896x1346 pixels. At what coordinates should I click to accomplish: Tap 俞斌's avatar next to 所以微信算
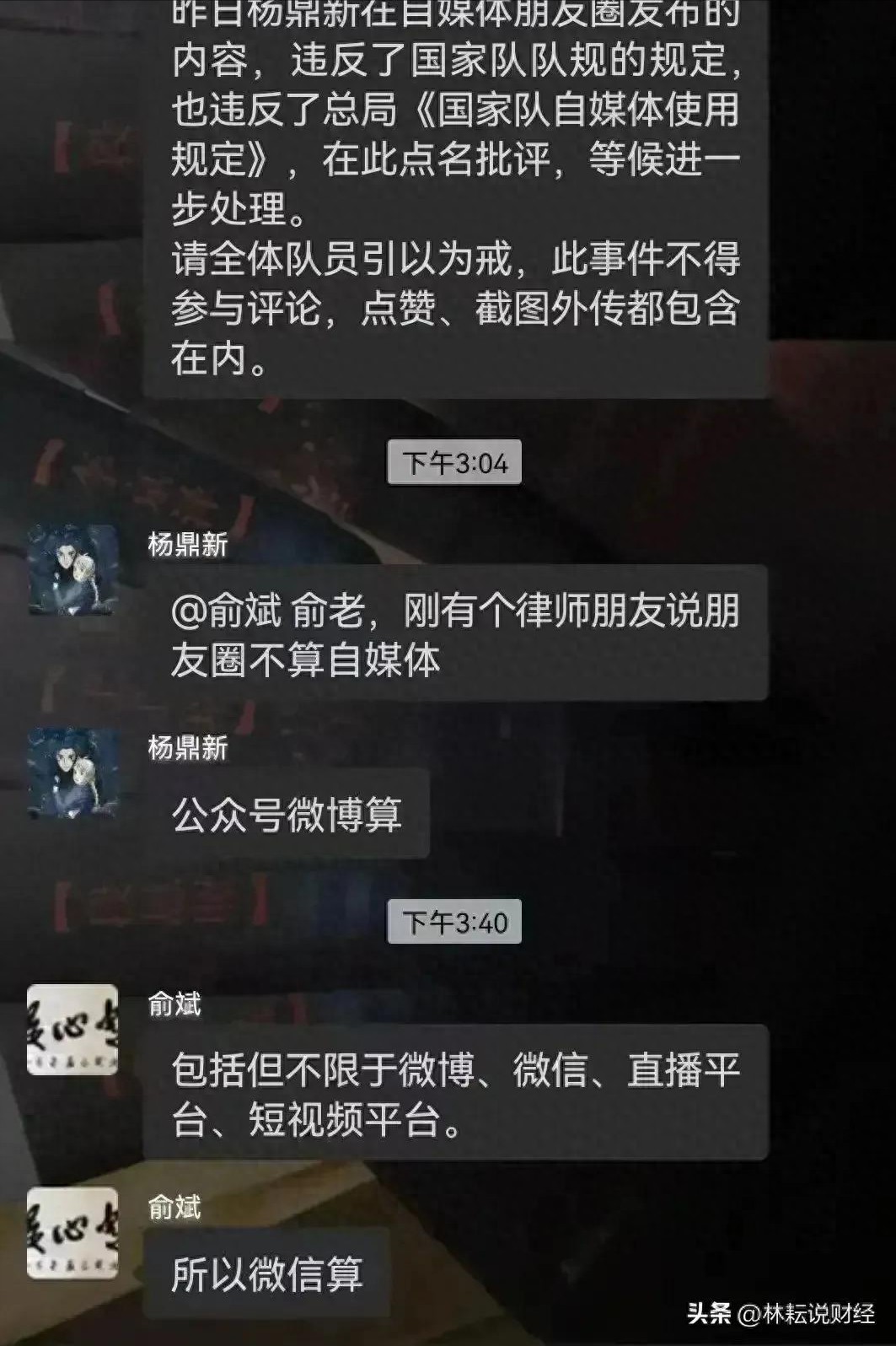[72, 1233]
